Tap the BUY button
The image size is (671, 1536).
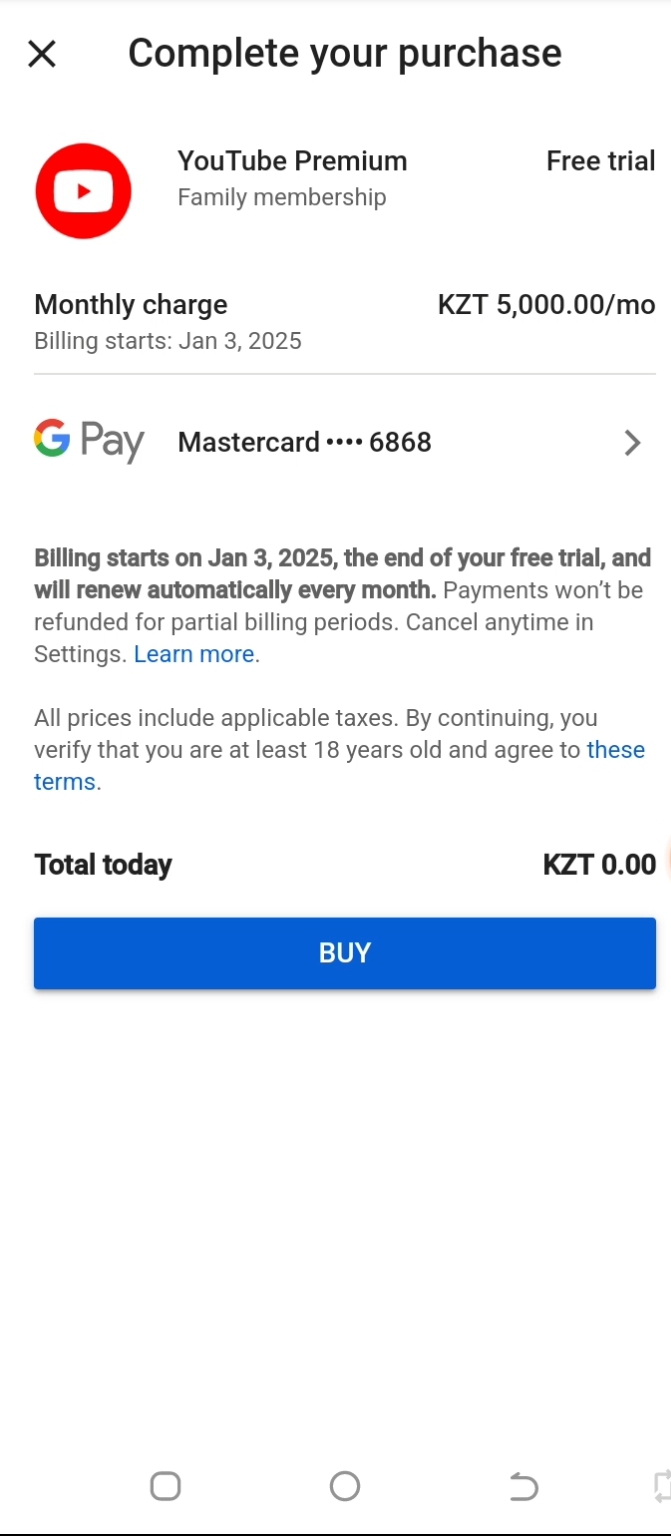pos(344,953)
